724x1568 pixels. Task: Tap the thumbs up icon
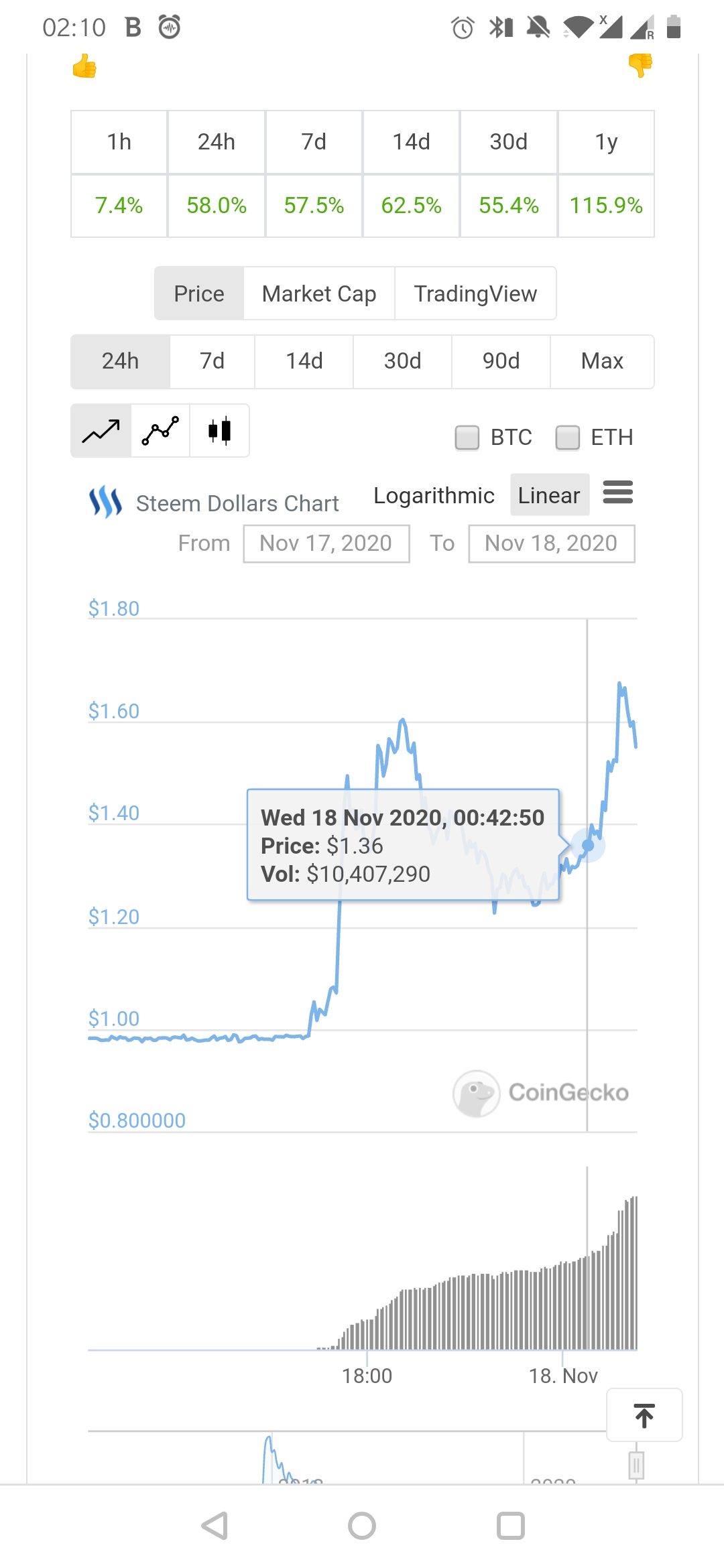(84, 66)
